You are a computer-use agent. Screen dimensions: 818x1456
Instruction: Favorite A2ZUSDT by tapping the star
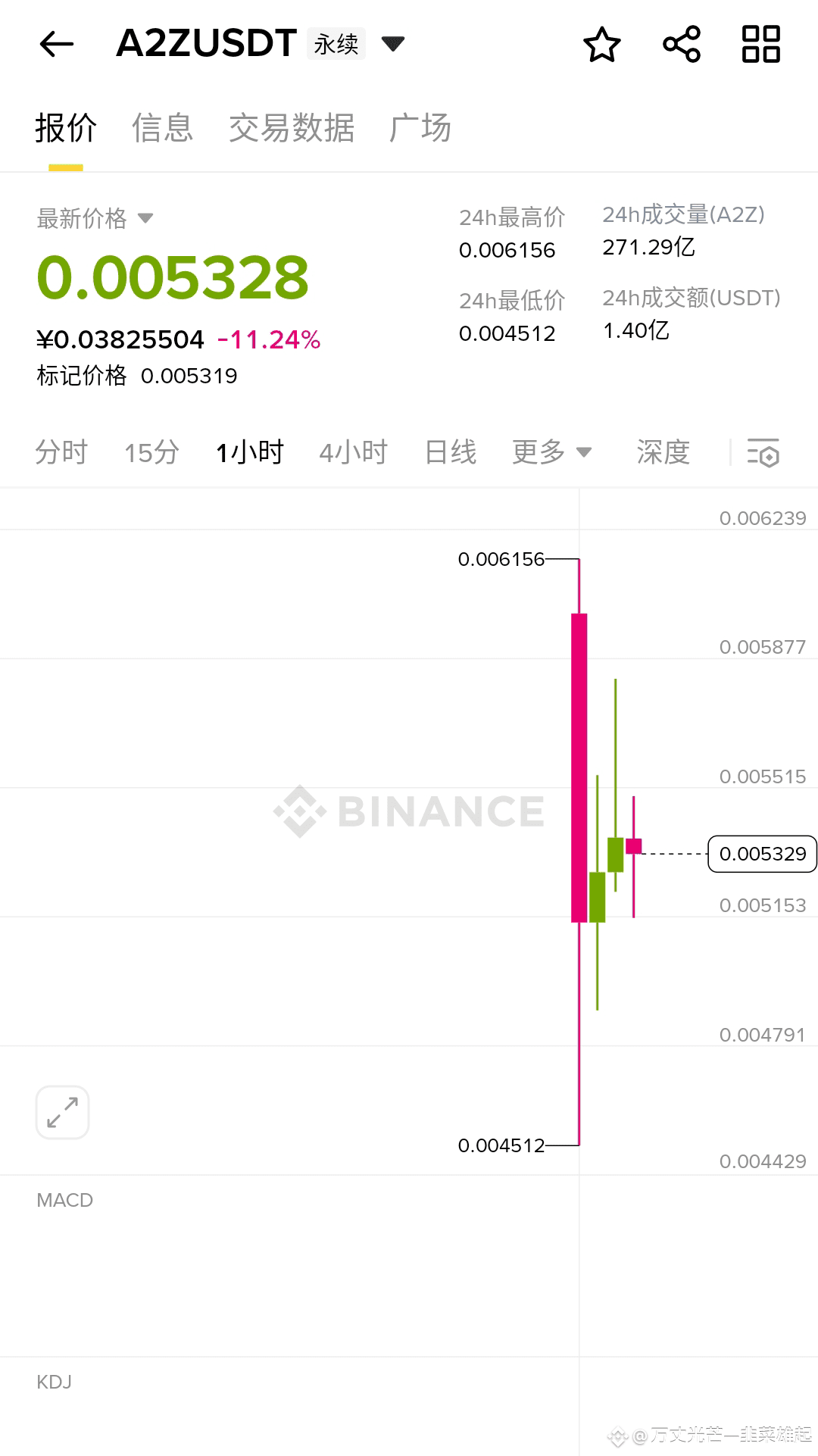pyautogui.click(x=601, y=45)
